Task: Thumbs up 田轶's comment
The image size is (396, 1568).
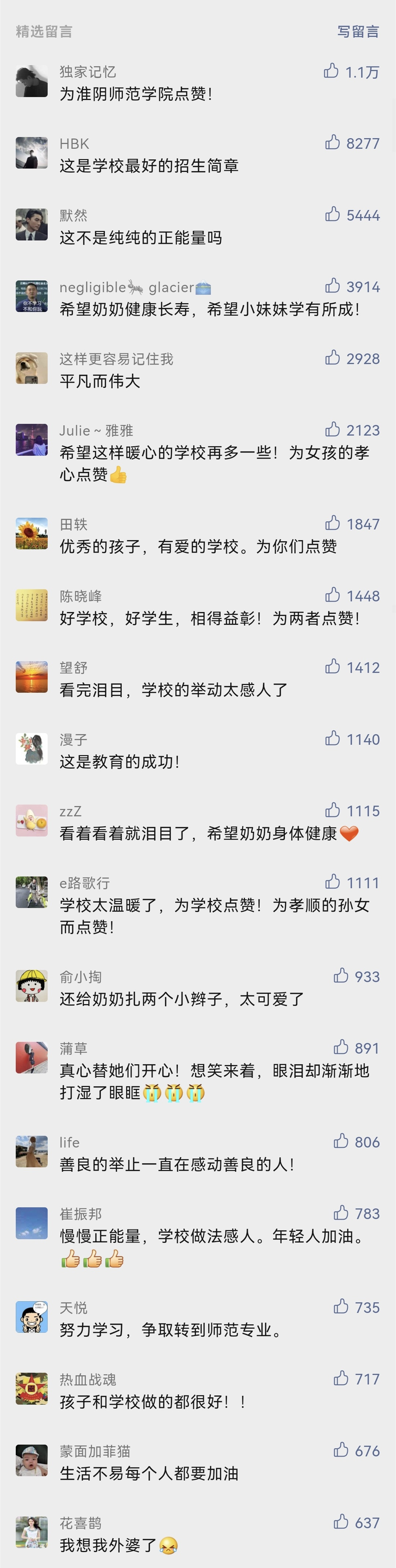Action: pyautogui.click(x=332, y=523)
